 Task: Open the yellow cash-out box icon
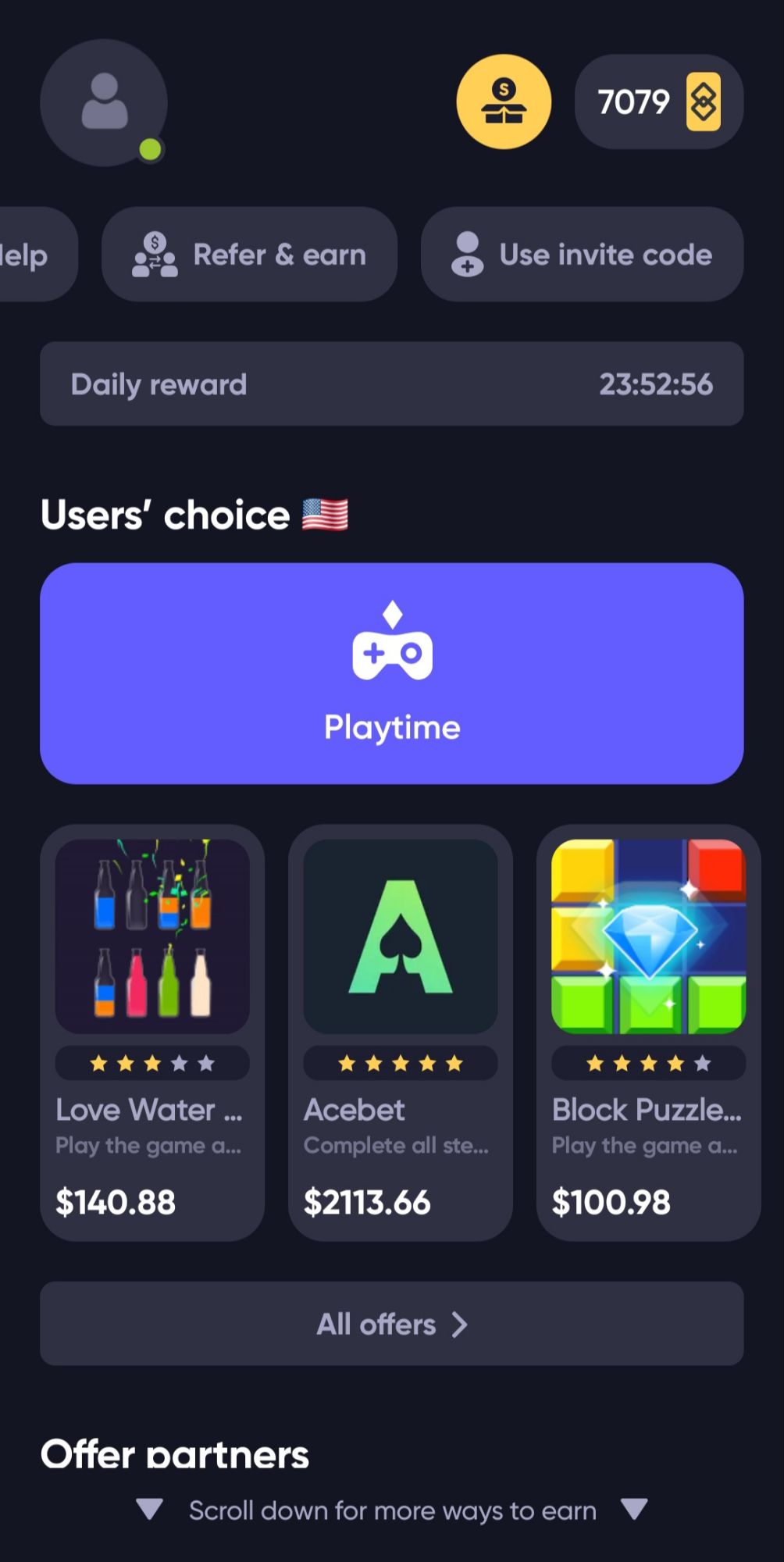coord(504,102)
